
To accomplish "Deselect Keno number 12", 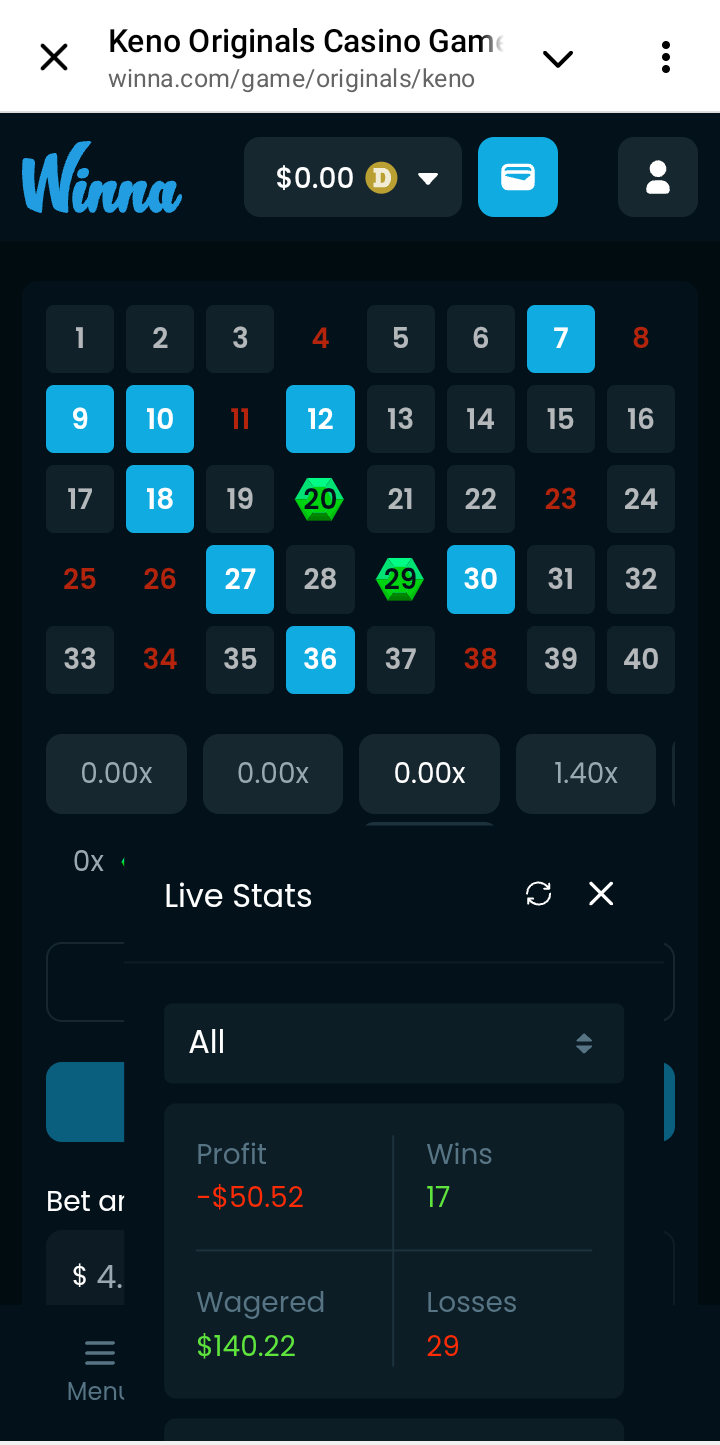I will [x=320, y=419].
